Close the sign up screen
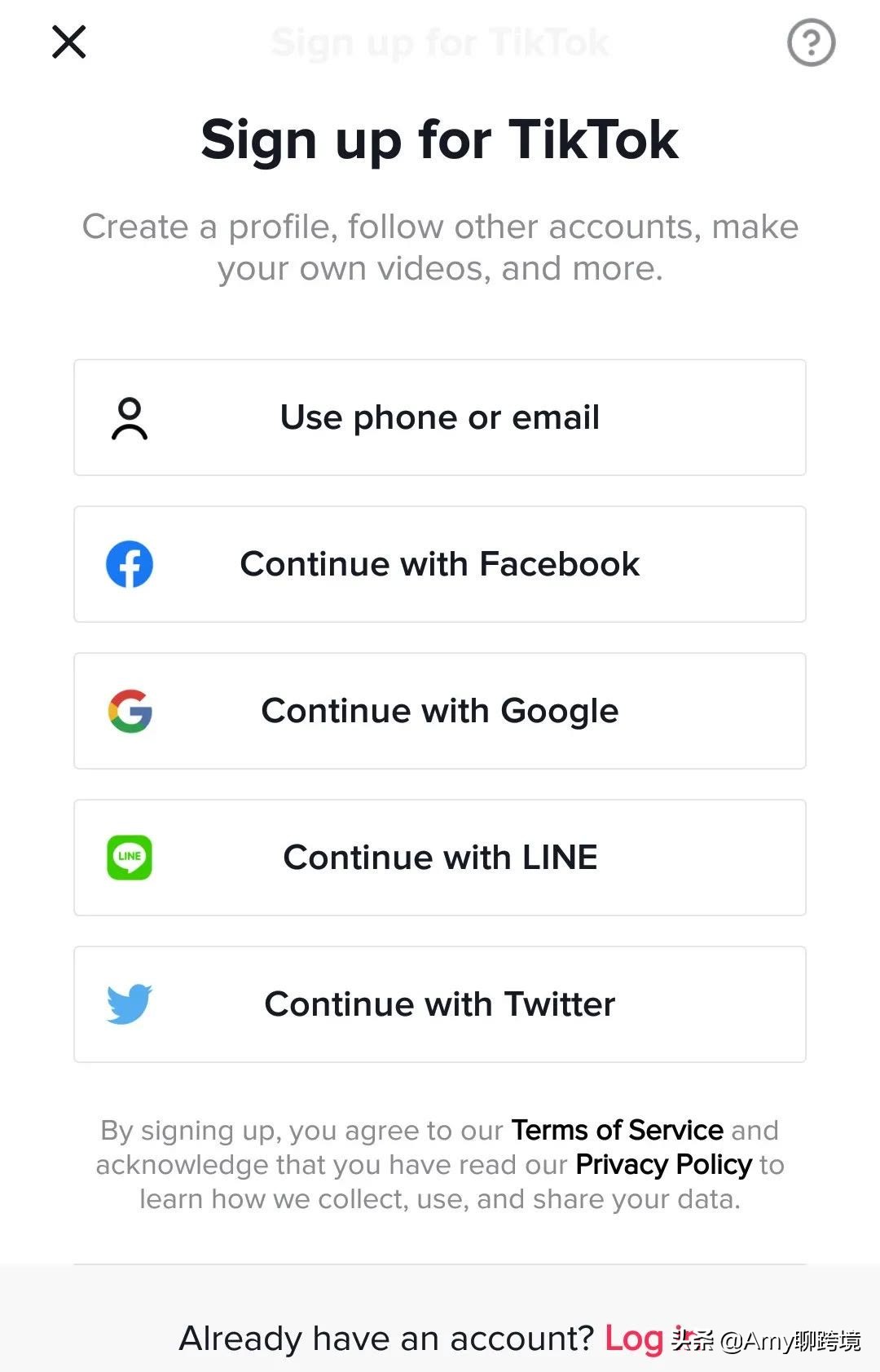This screenshot has width=880, height=1372. click(69, 42)
